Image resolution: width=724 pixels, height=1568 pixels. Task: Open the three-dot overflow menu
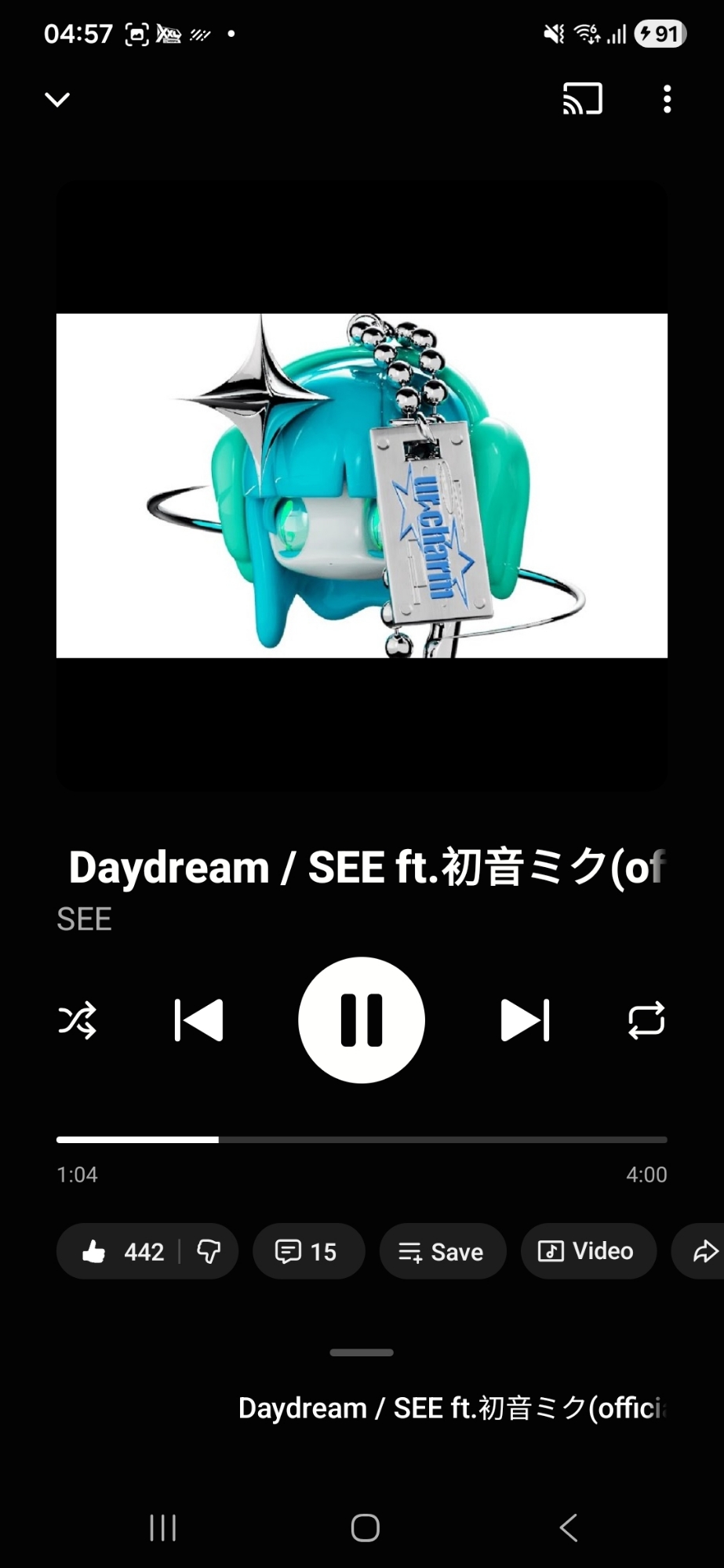point(667,100)
